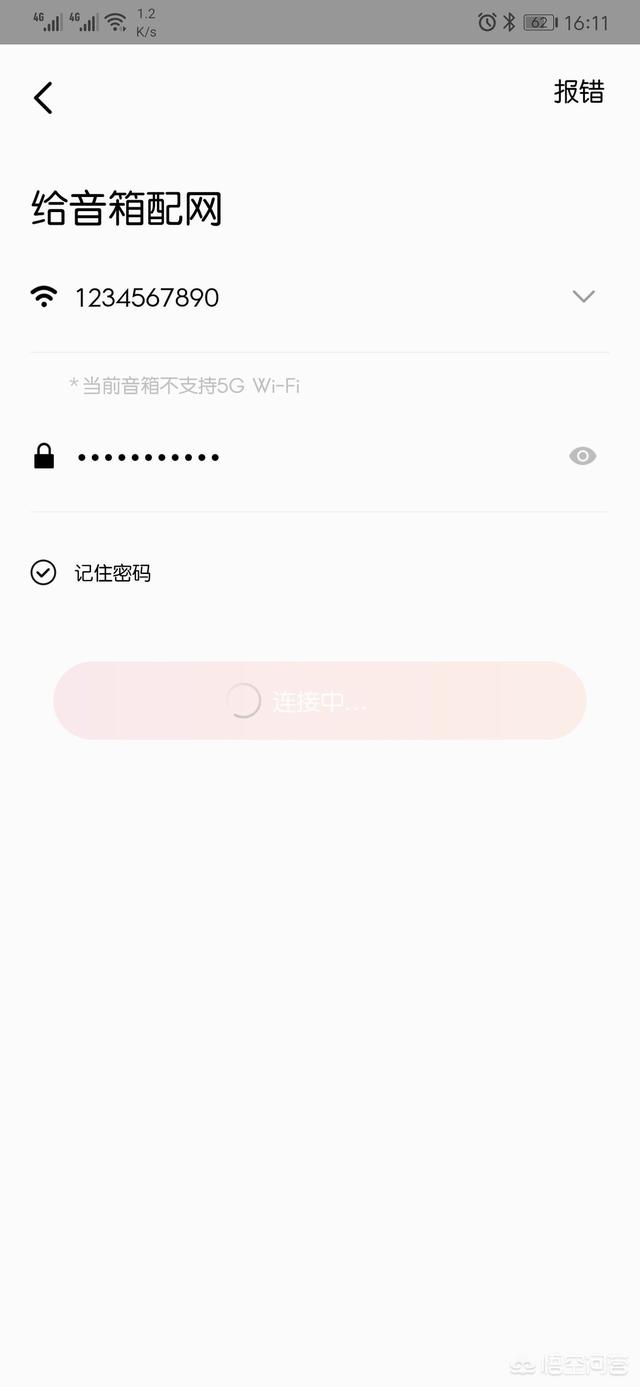Screen dimensions: 640x1387
Task: Show the password with the eye icon
Action: [582, 457]
